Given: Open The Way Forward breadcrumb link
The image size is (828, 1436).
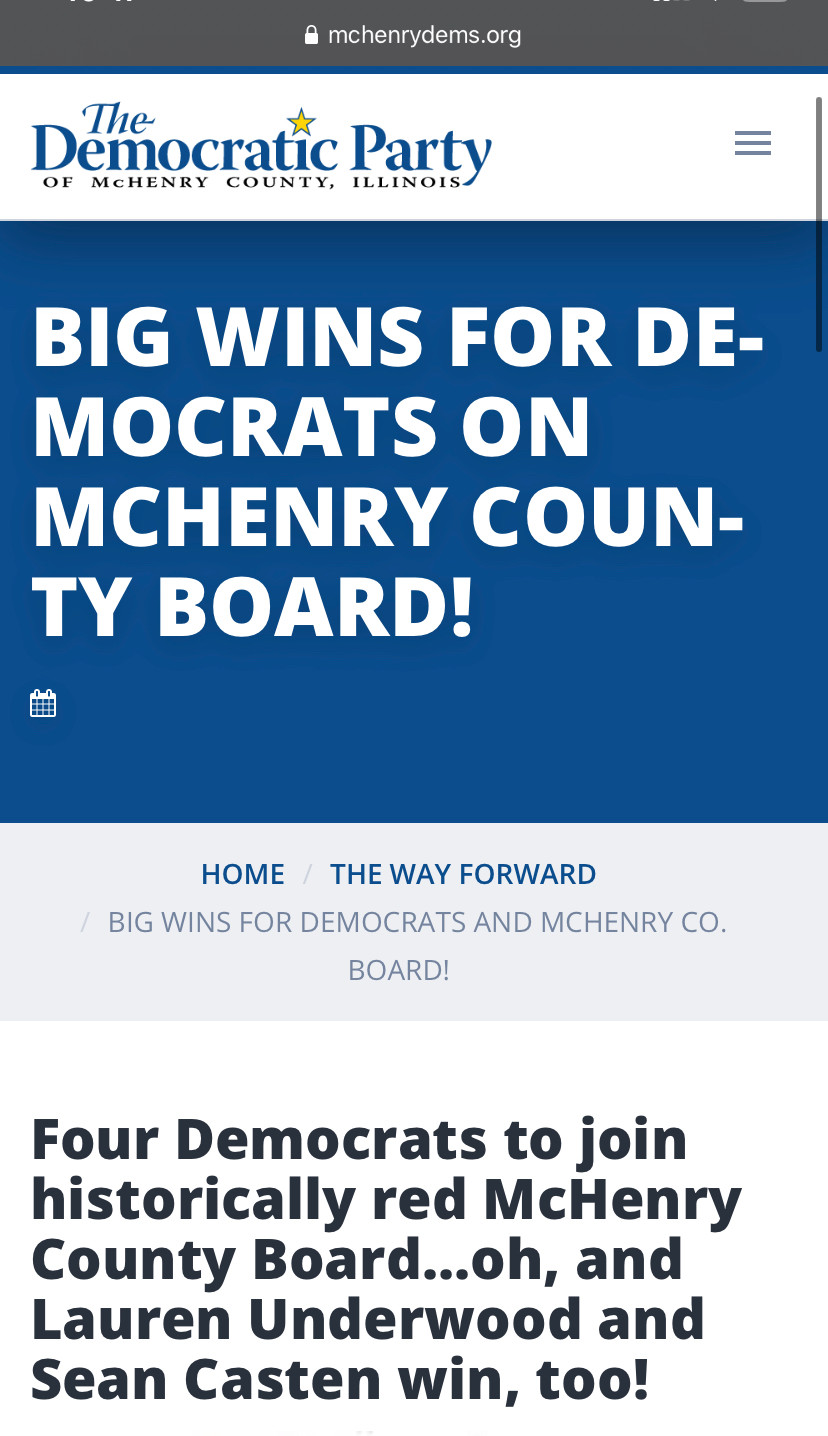Looking at the screenshot, I should click(x=463, y=874).
